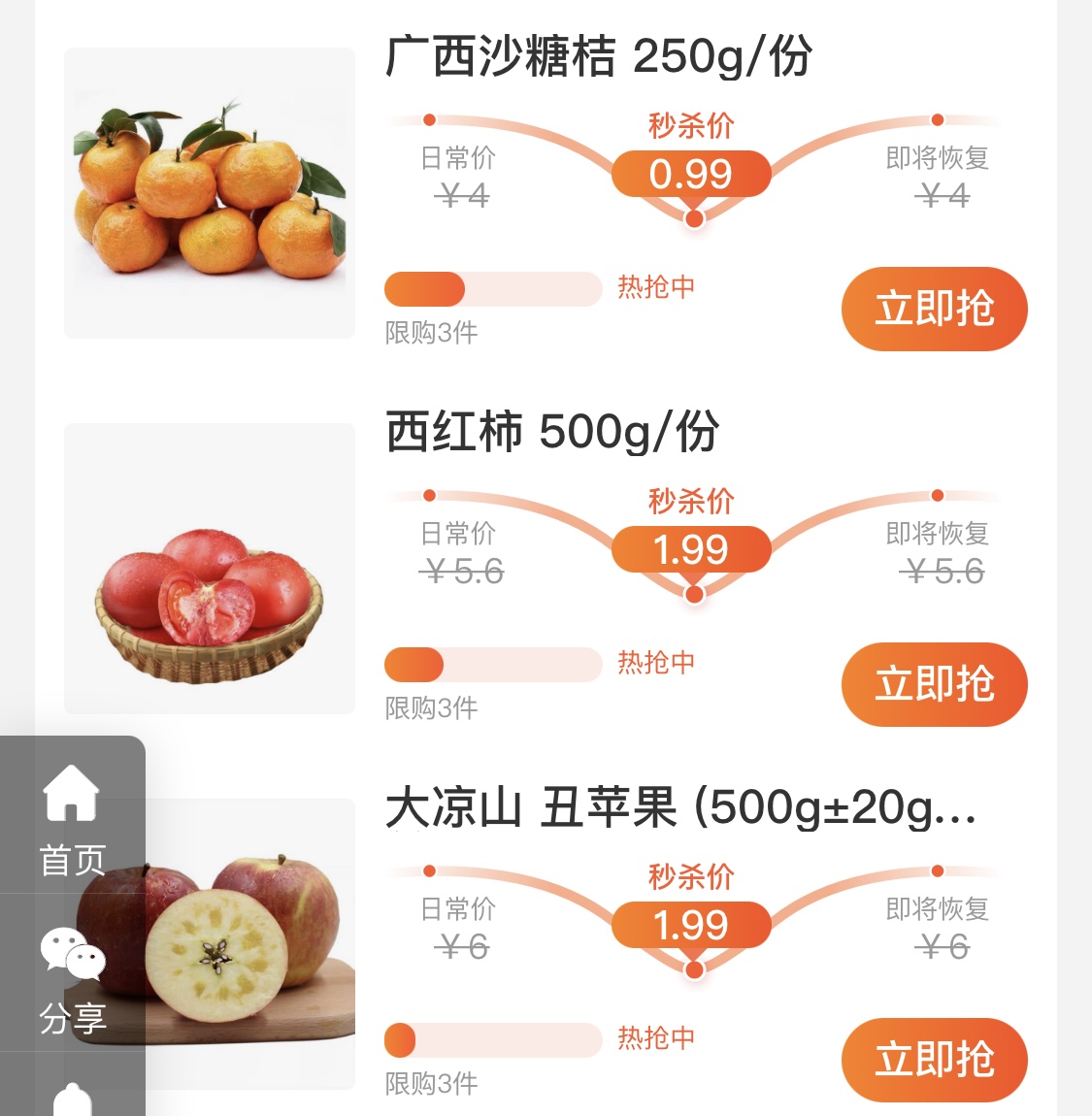Select the 限购3件 label under 丑苹果
This screenshot has height=1116, width=1092.
click(x=431, y=1085)
